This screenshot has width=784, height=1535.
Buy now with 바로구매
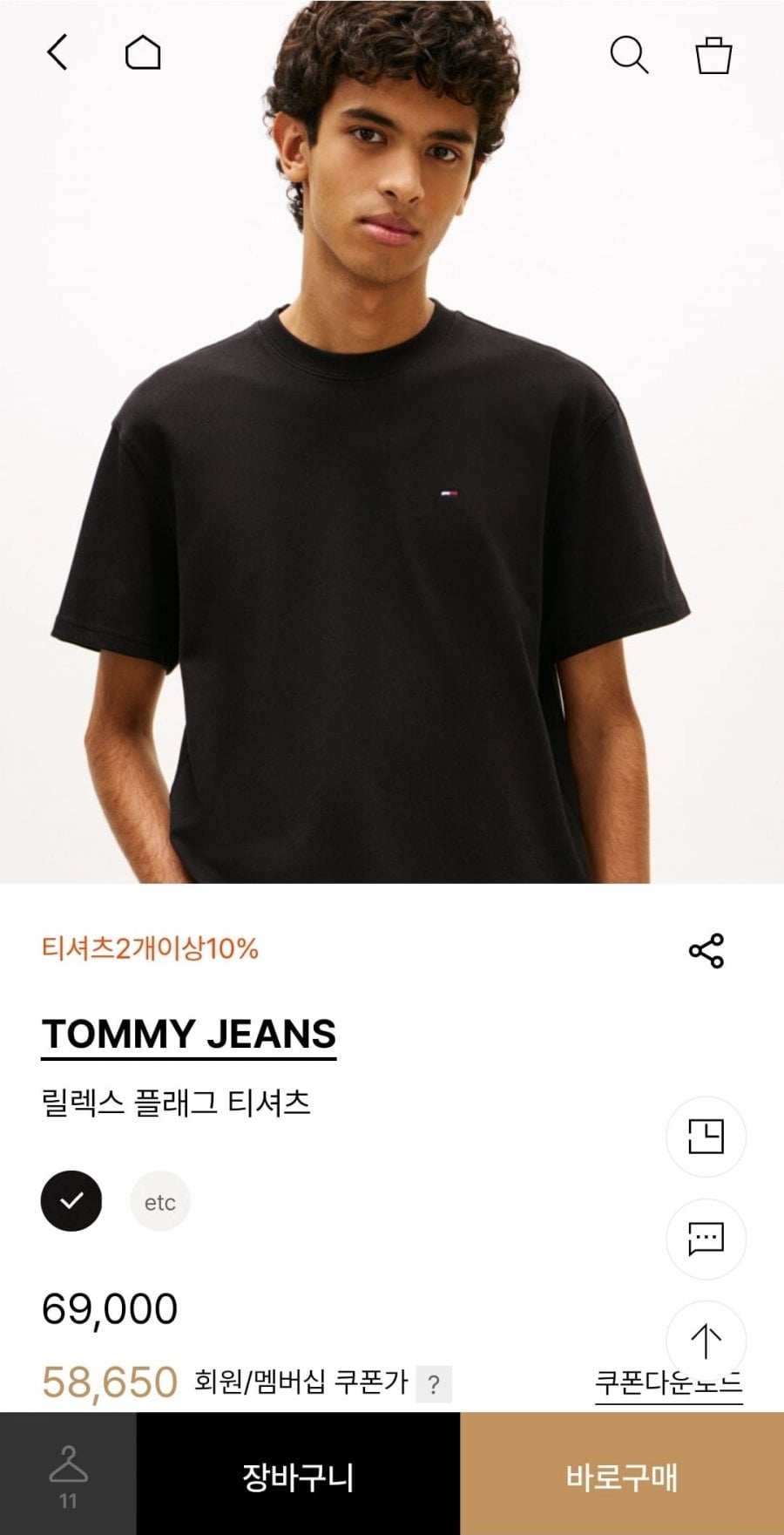(x=622, y=1477)
